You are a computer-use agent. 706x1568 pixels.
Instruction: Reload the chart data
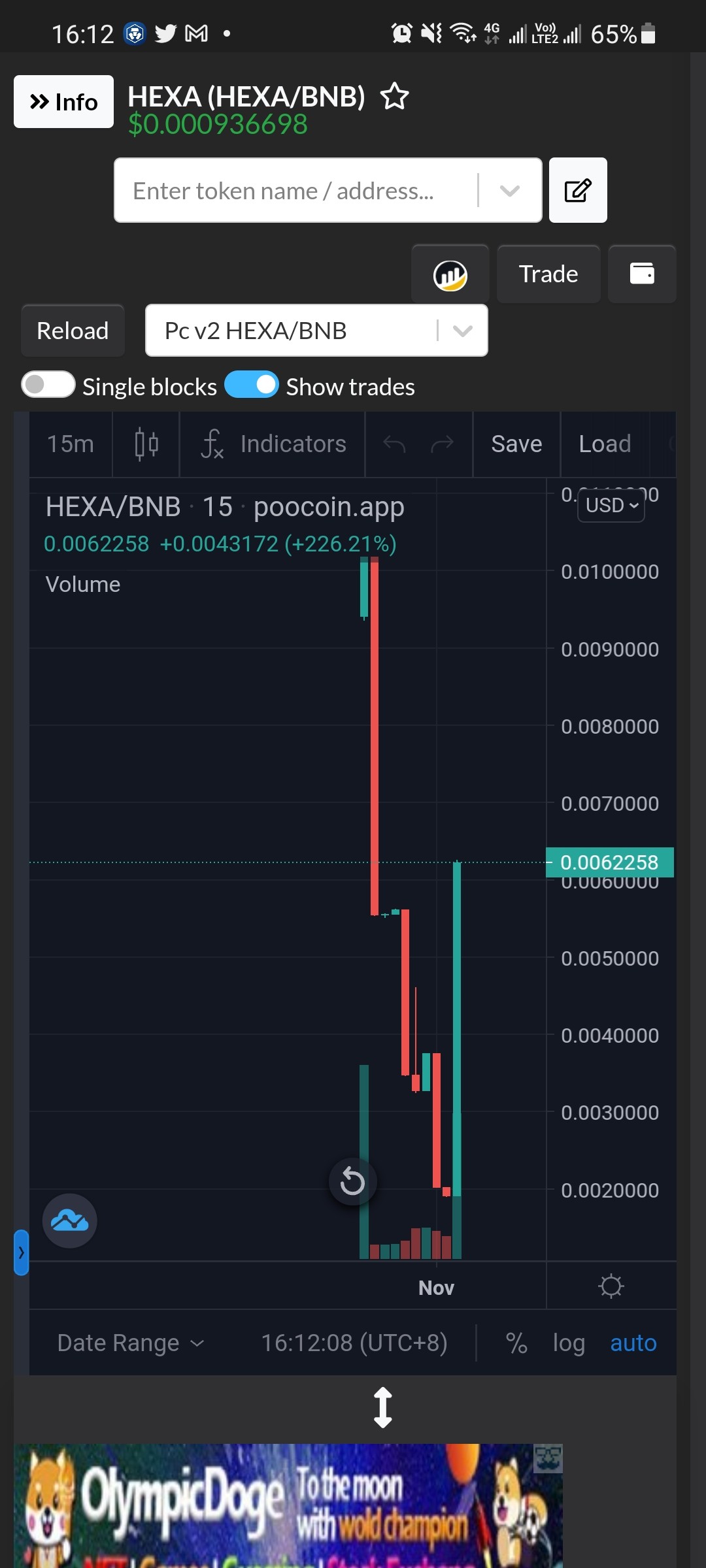point(73,331)
